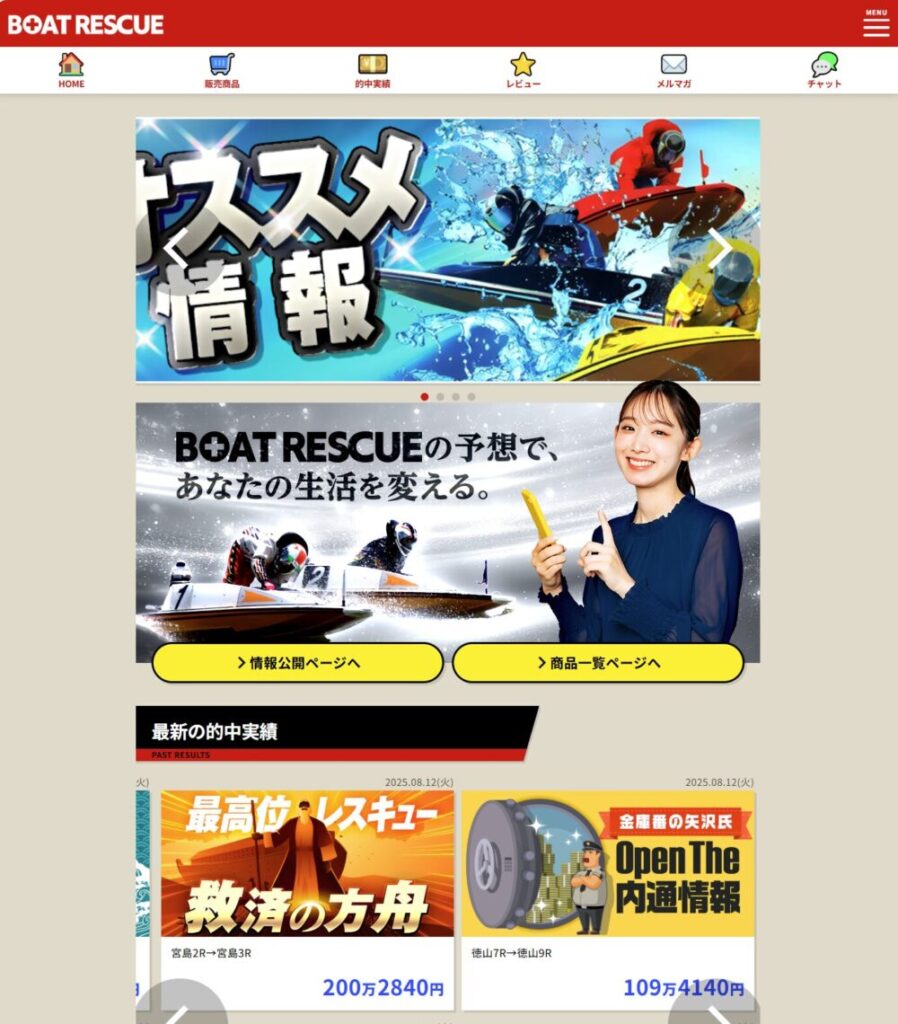This screenshot has width=898, height=1024.
Task: Open the チャット chat tab
Action: coord(824,70)
